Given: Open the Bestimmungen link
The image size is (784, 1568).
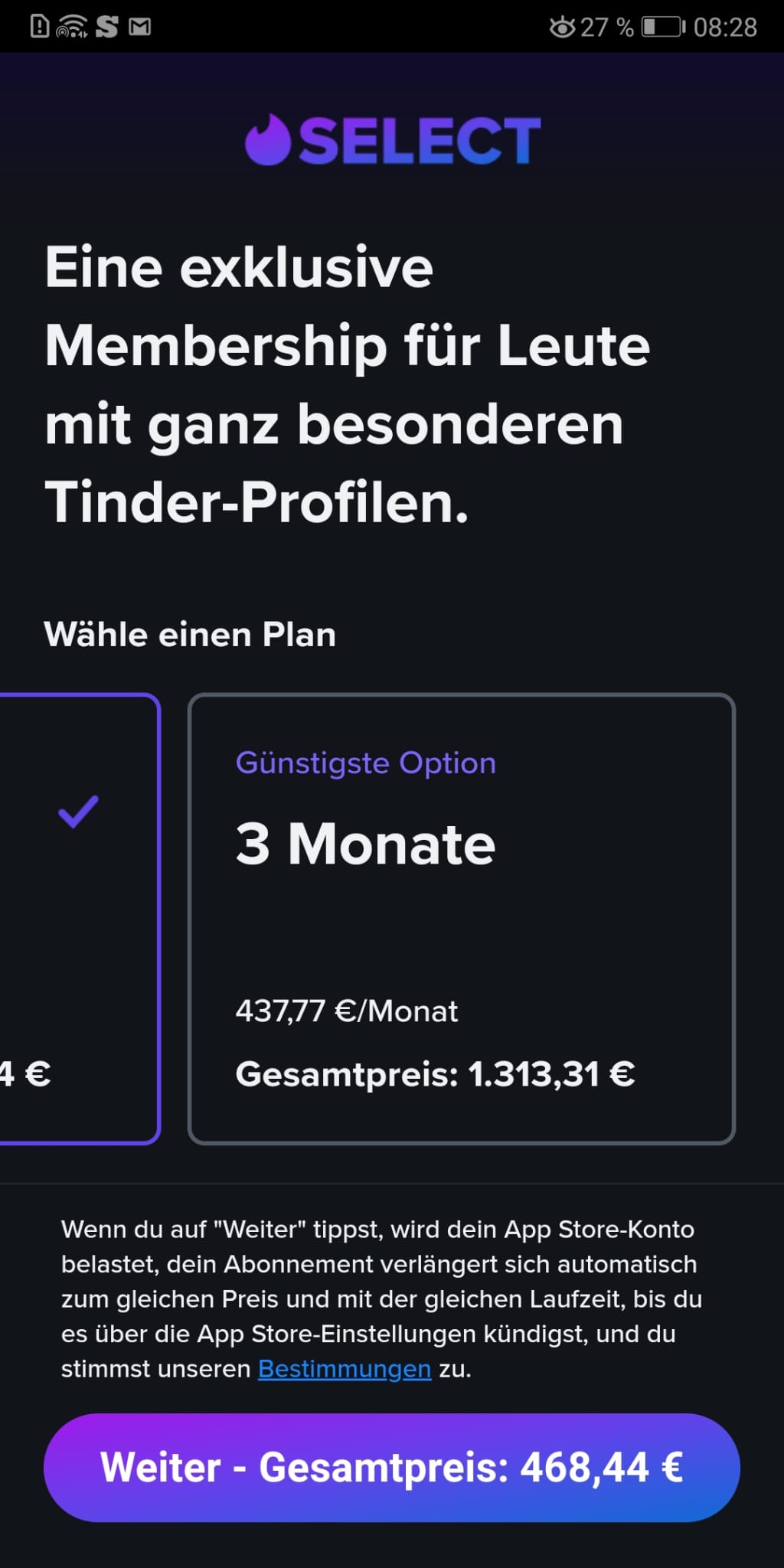Looking at the screenshot, I should [345, 1369].
